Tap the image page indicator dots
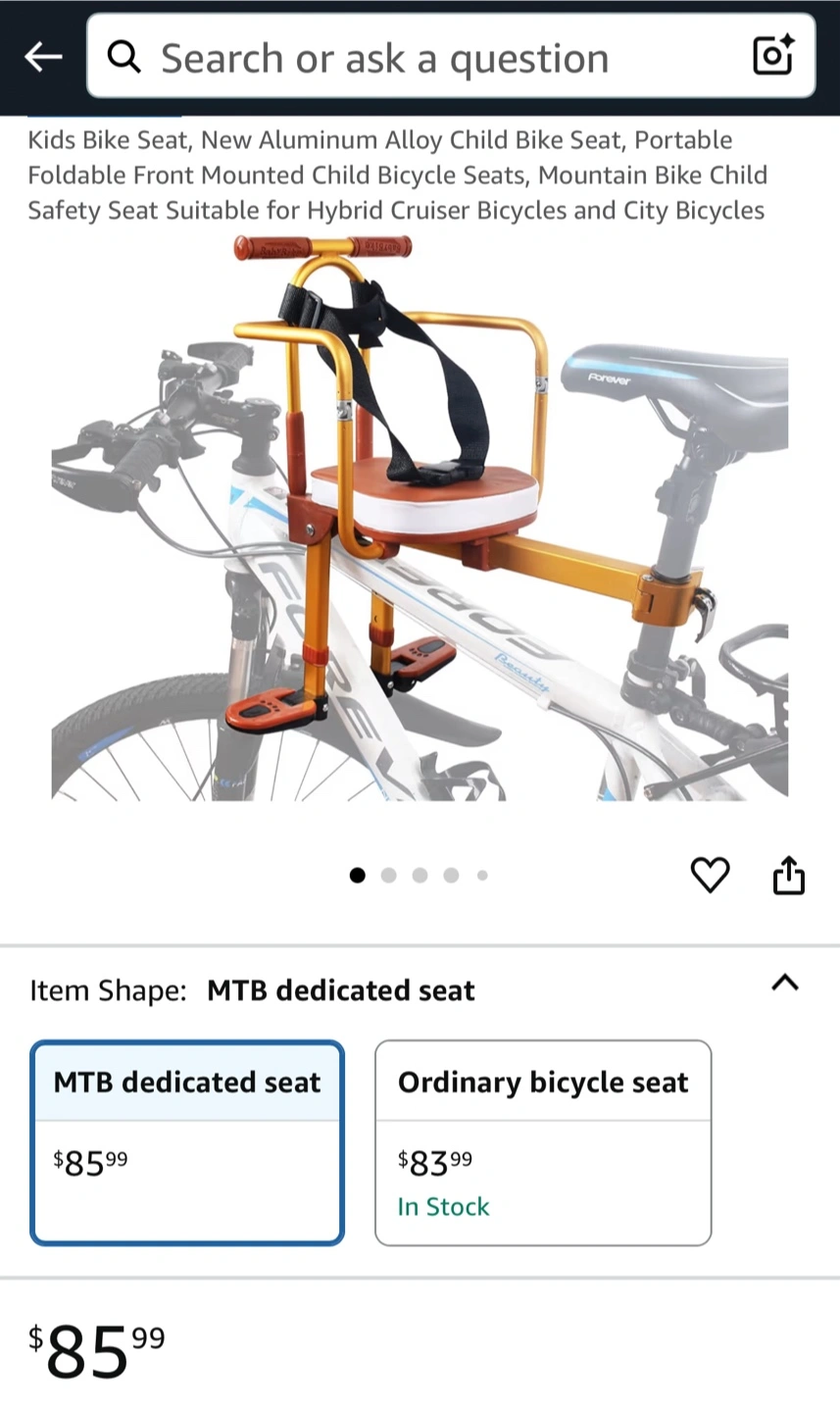 [420, 876]
